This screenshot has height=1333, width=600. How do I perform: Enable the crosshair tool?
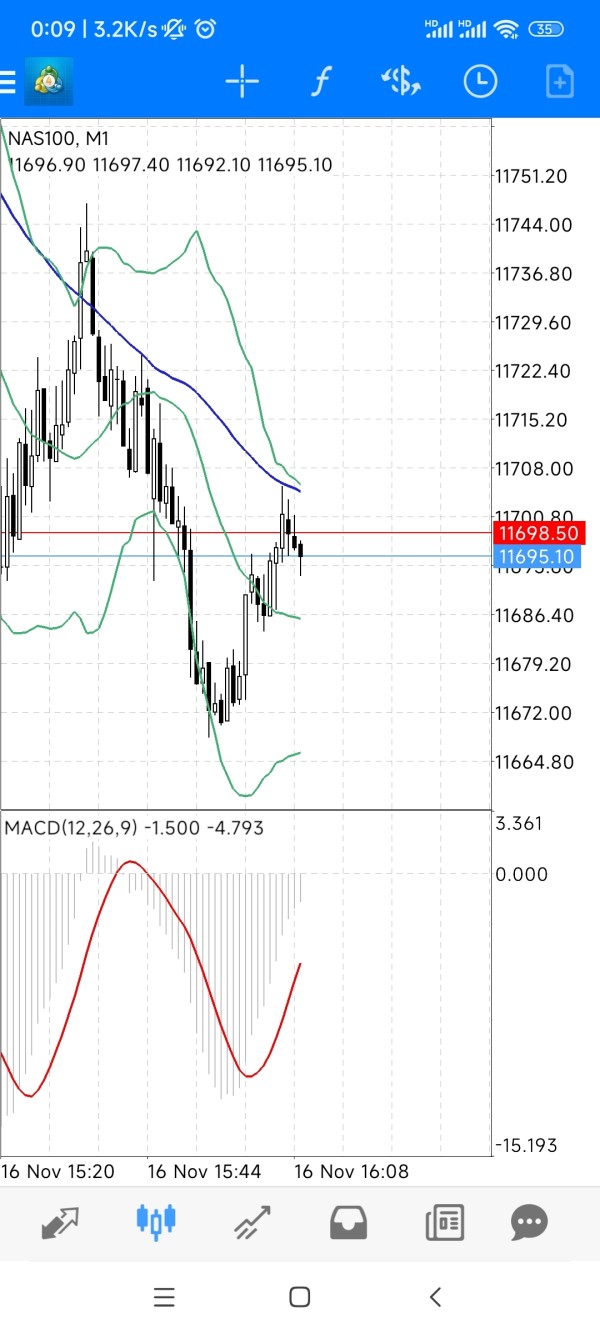click(x=242, y=82)
